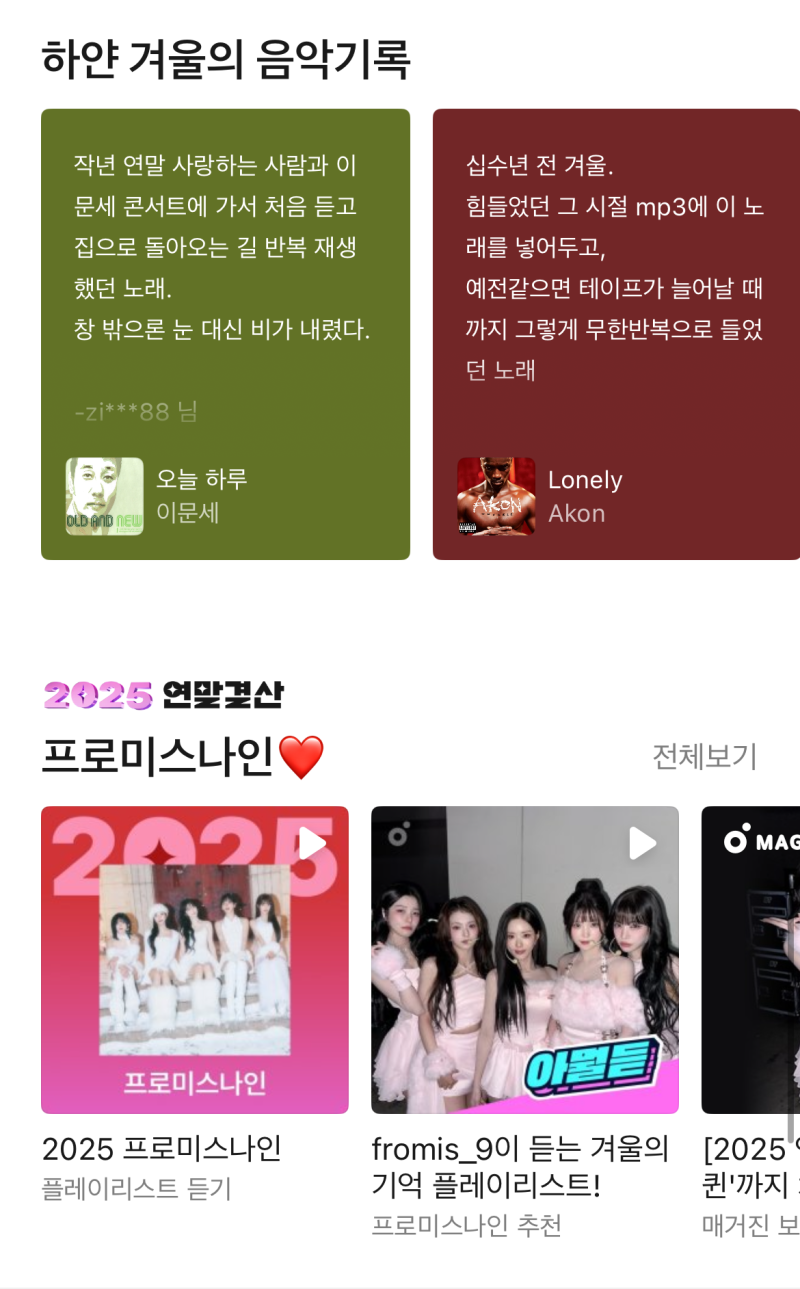Open the 2025 프로미스나인 playlist title
The image size is (800, 1289).
point(162,1148)
